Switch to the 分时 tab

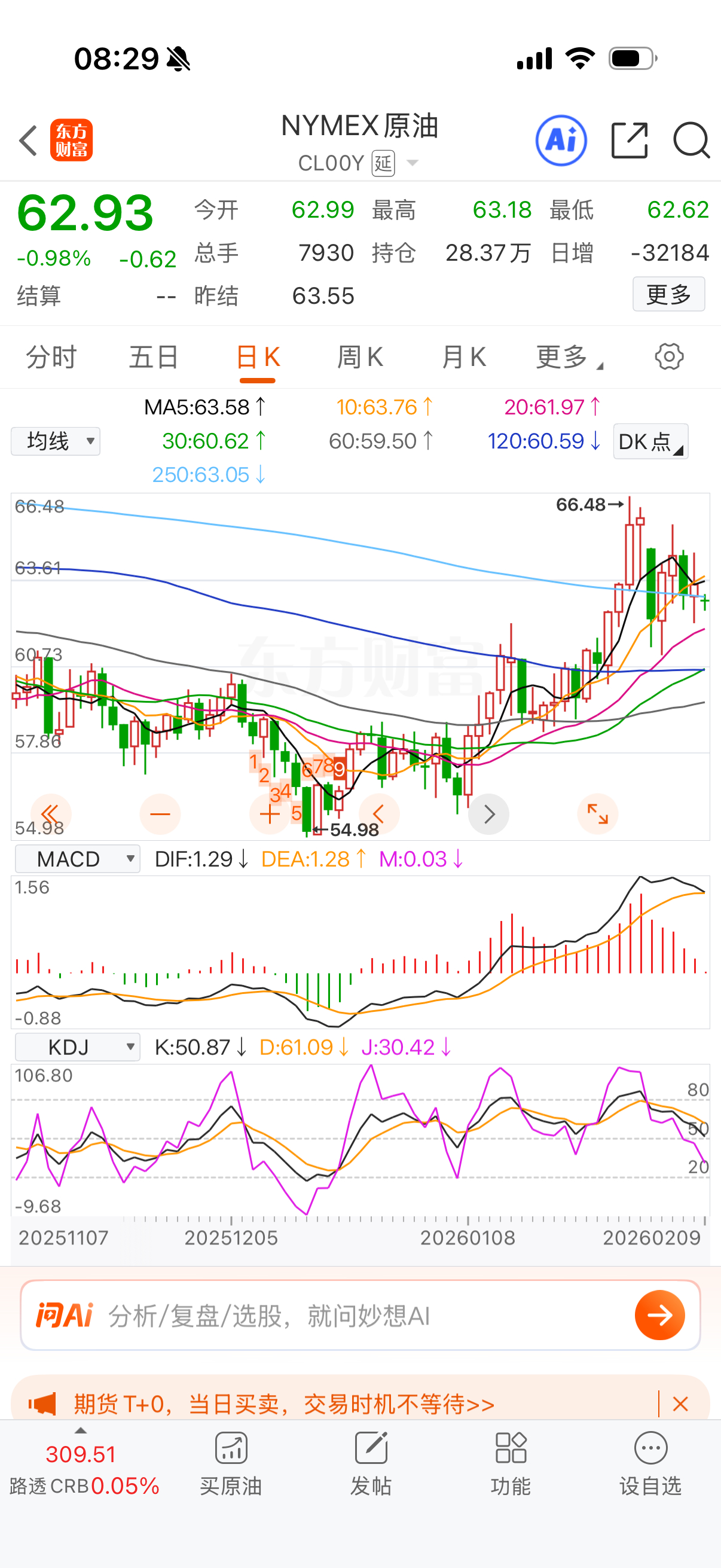(x=52, y=357)
